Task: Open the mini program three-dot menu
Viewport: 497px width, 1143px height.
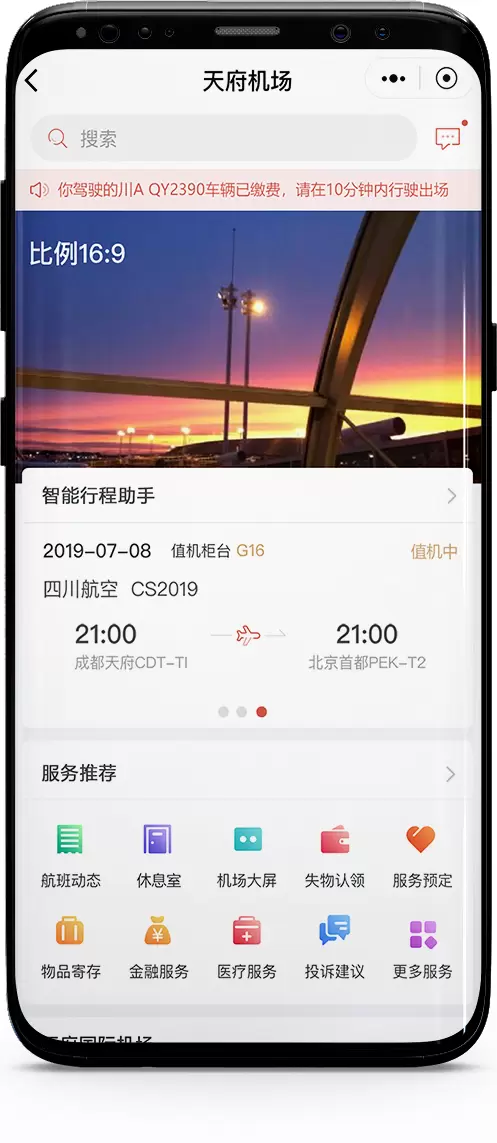Action: click(x=393, y=79)
